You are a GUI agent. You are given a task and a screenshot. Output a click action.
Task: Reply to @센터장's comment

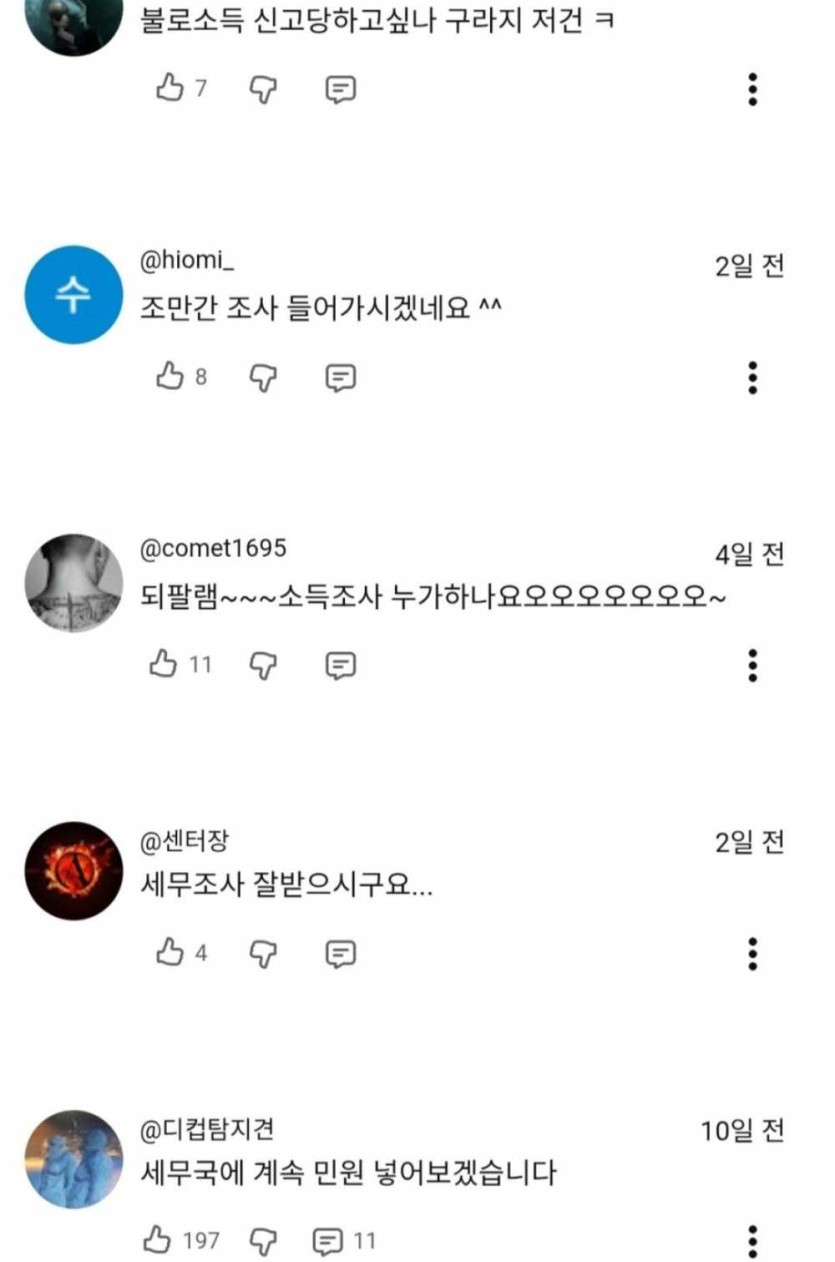click(x=341, y=954)
